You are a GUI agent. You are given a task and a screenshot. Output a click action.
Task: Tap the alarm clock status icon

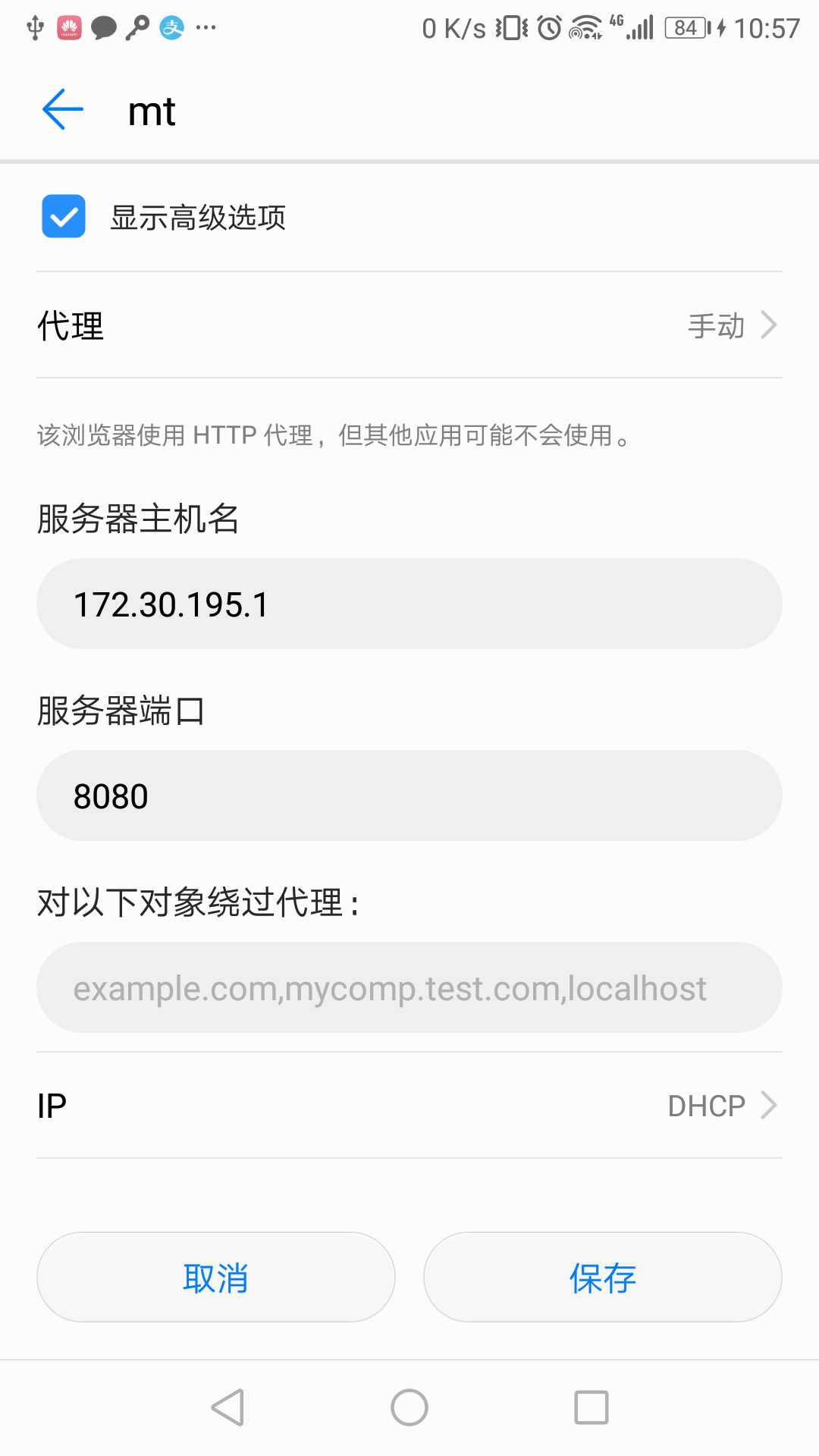(x=549, y=27)
